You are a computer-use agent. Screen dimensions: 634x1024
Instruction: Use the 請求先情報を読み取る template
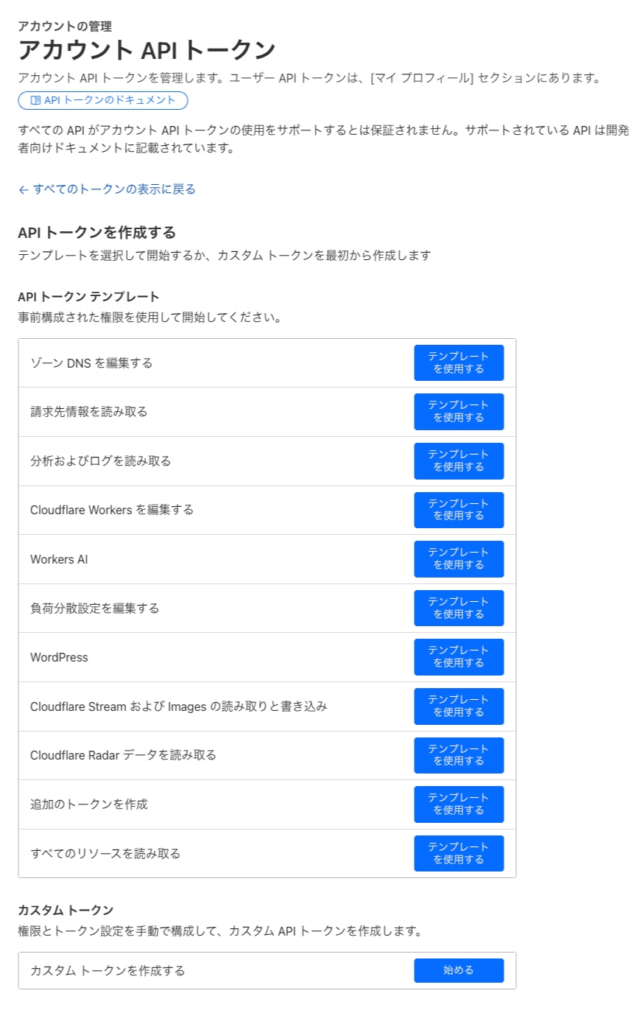(x=458, y=412)
